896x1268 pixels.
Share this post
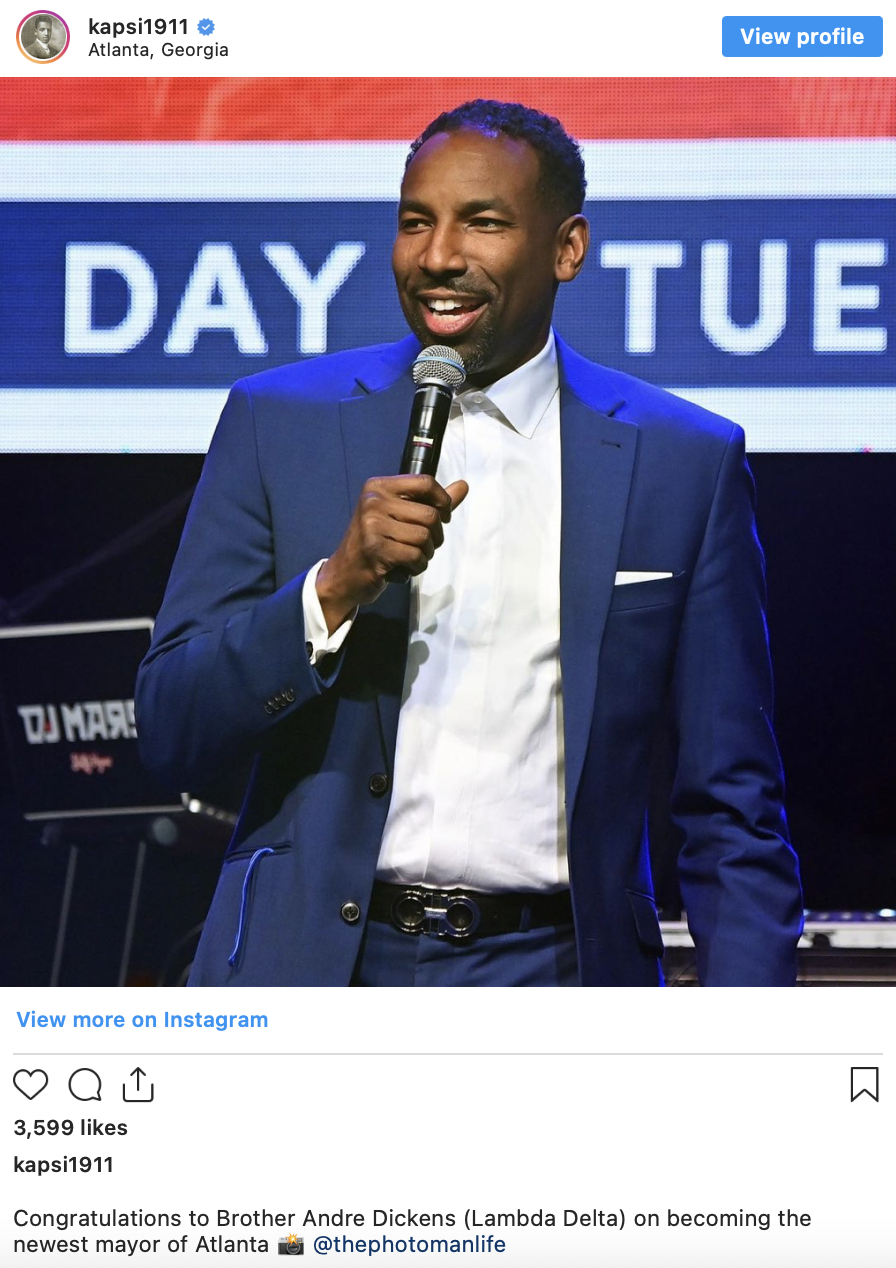click(138, 1085)
